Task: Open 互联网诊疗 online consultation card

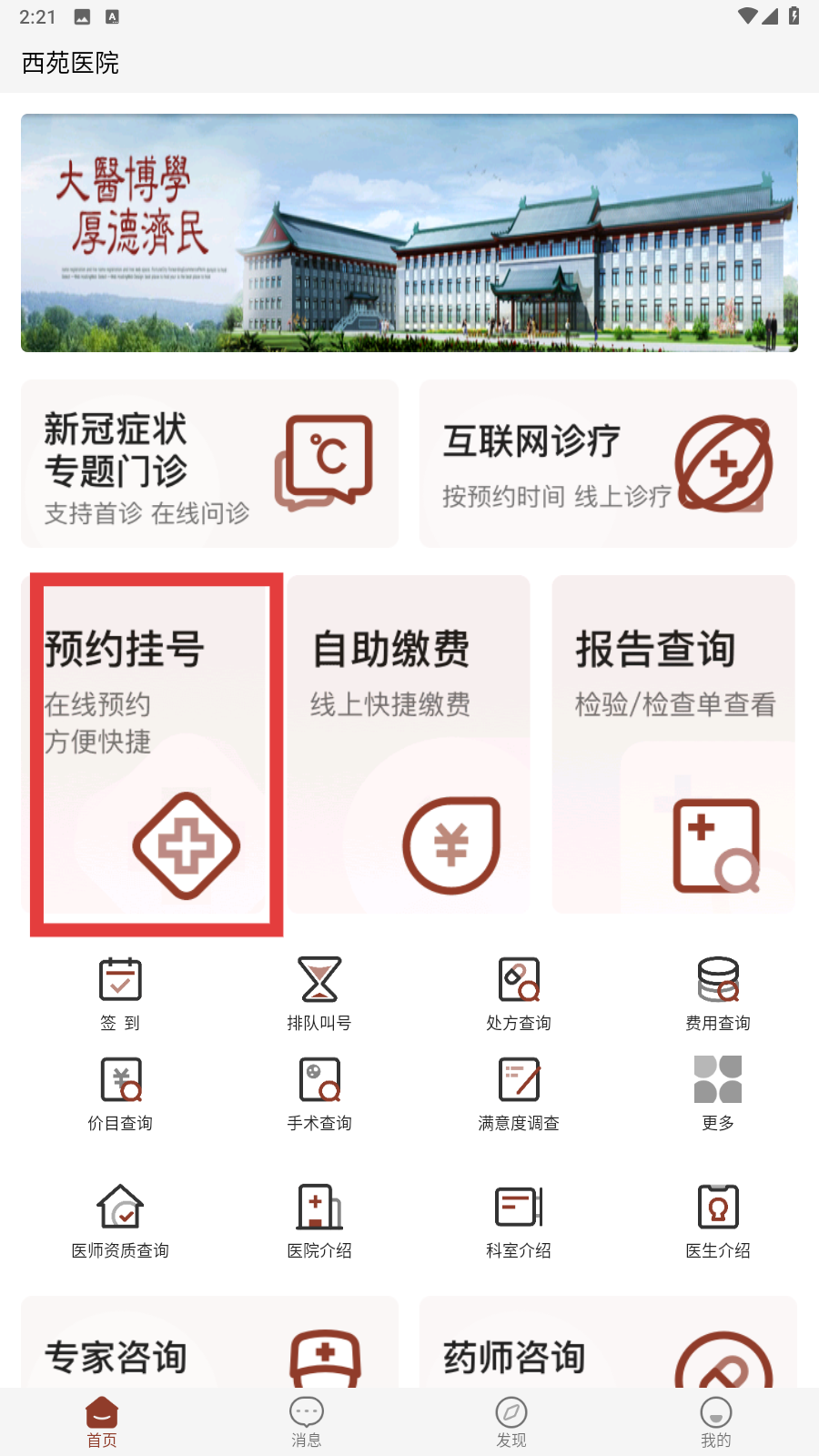Action: 608,464
